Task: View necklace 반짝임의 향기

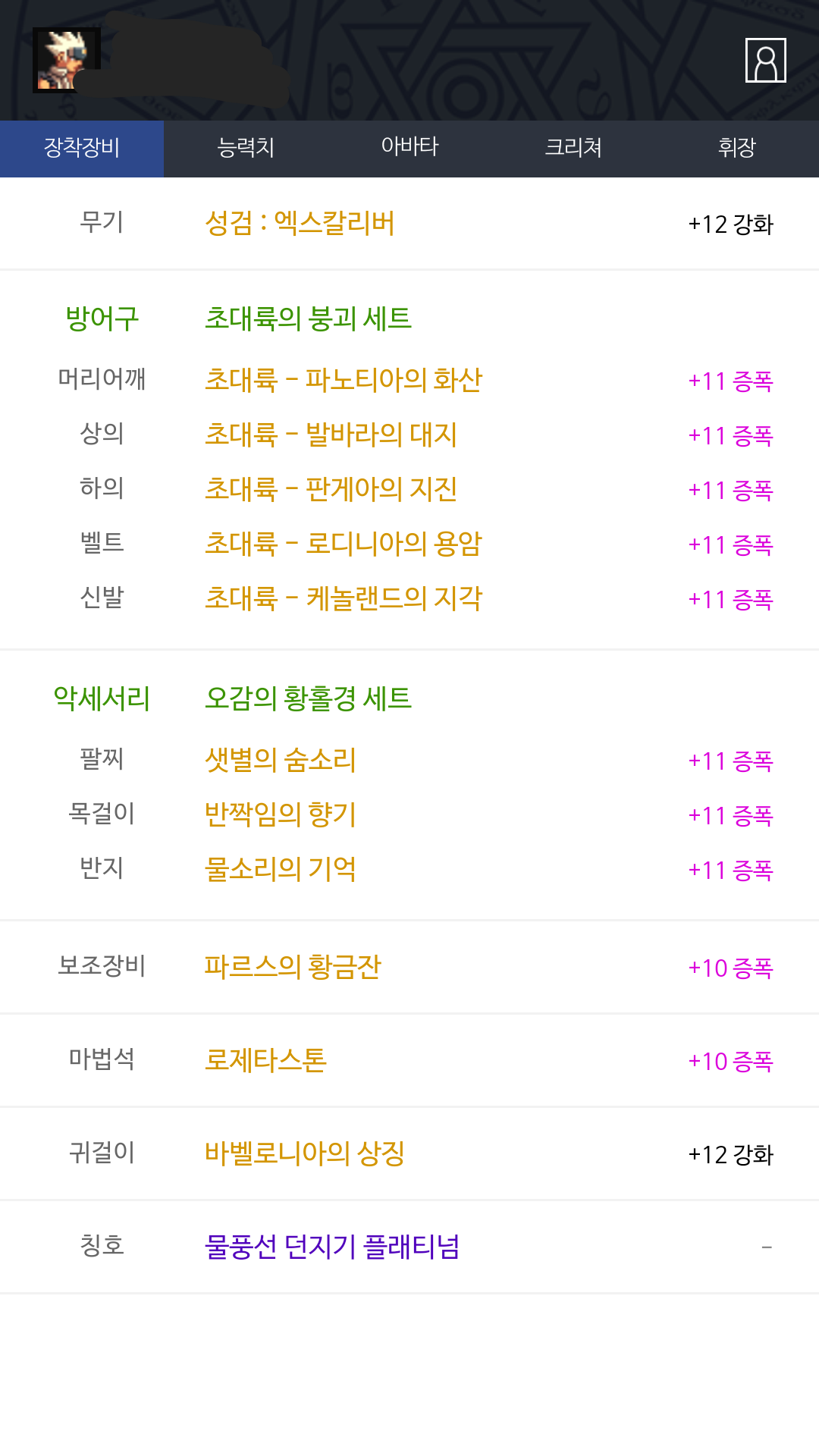Action: click(281, 814)
